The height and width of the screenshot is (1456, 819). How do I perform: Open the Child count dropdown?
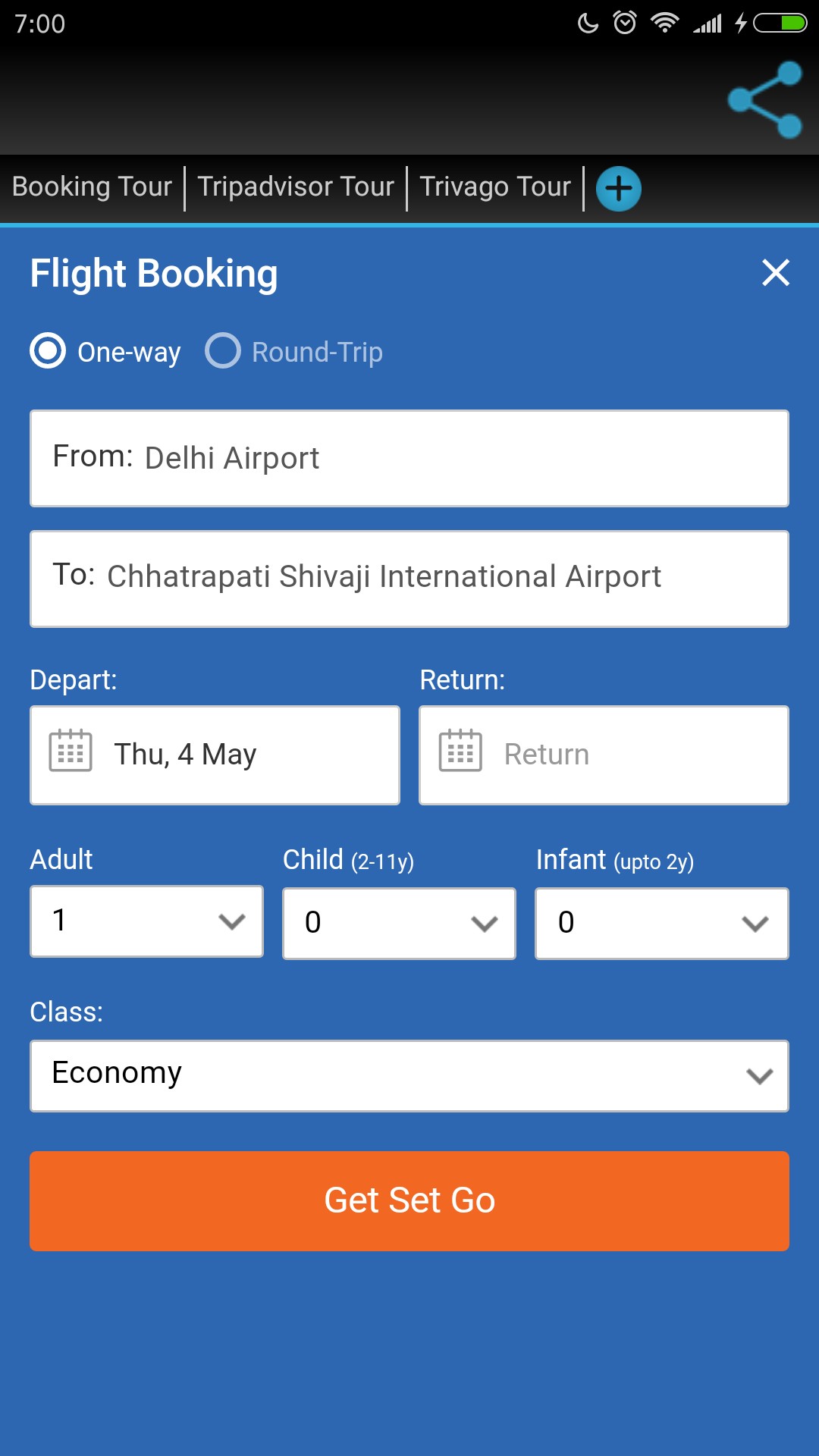click(400, 924)
